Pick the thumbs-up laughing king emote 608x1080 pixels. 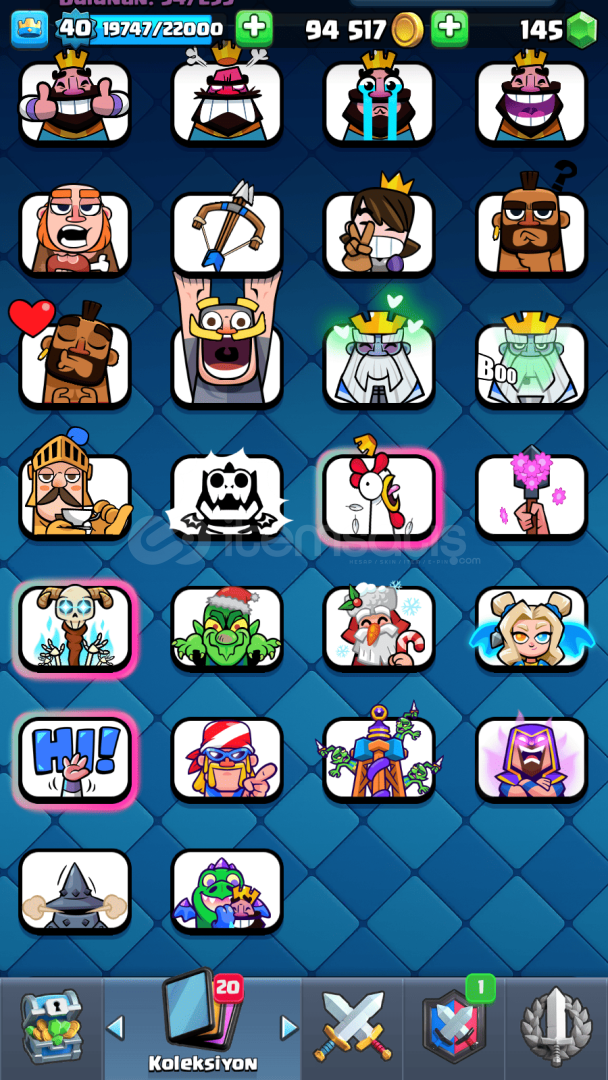click(75, 101)
